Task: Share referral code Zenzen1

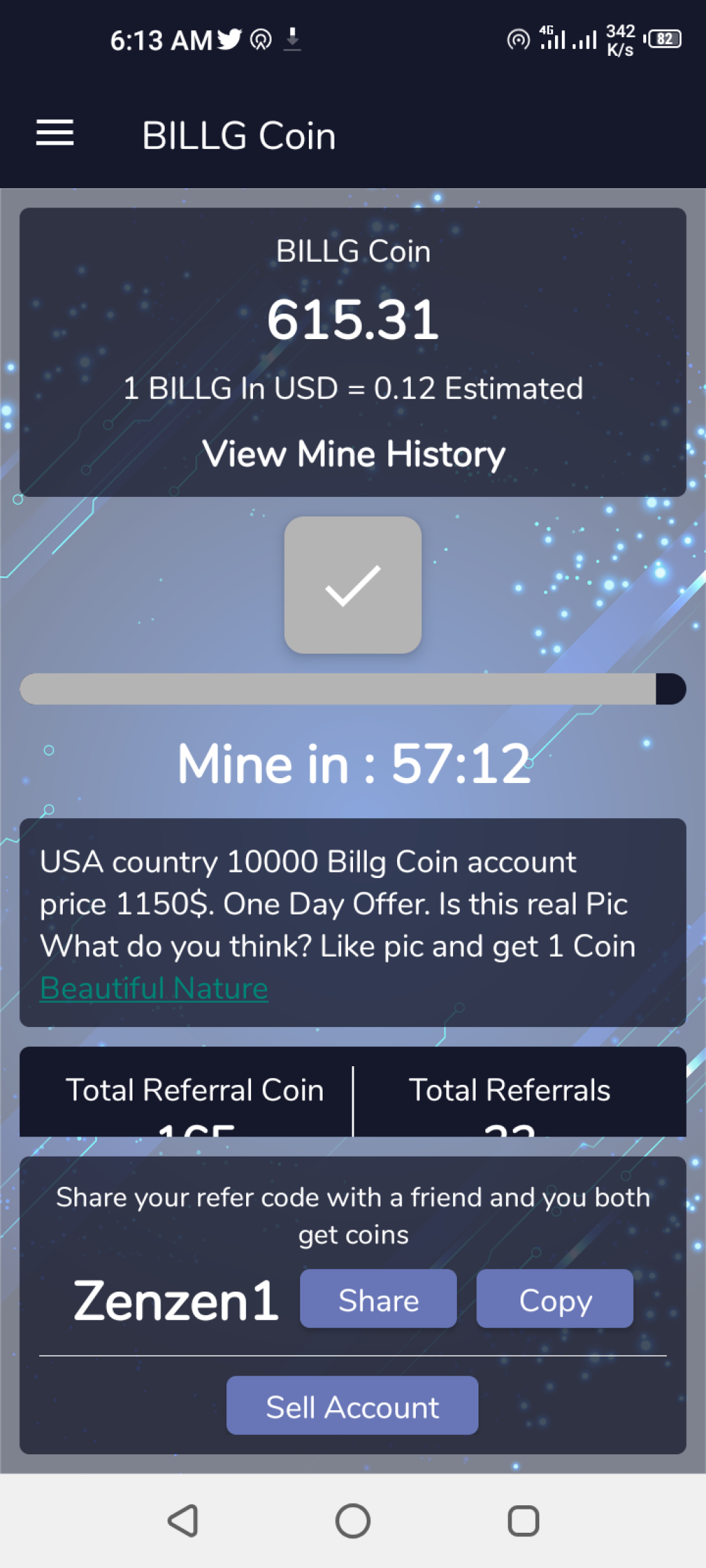Action: coord(378,1299)
